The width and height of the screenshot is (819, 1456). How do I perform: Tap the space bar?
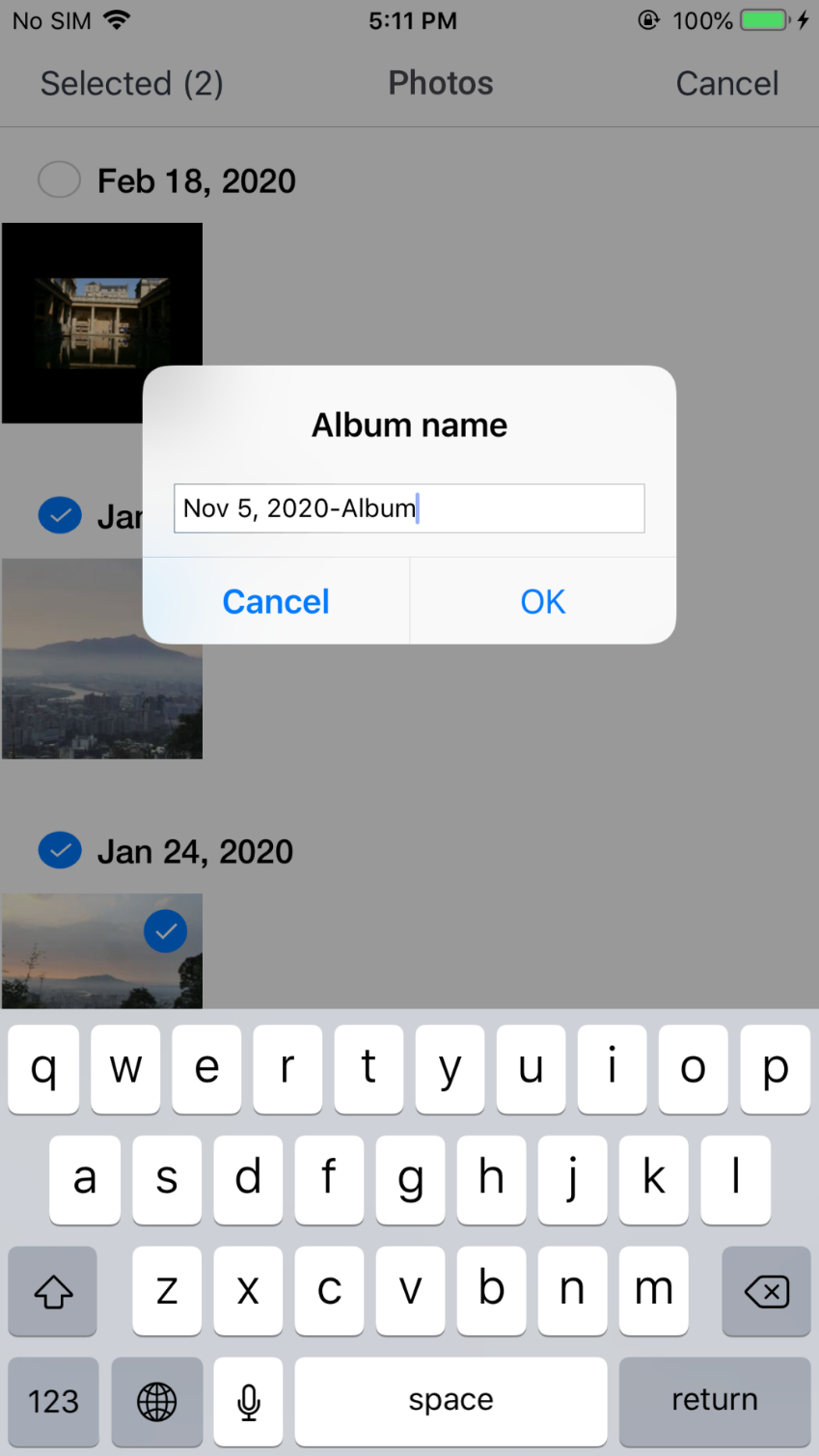tap(450, 1401)
